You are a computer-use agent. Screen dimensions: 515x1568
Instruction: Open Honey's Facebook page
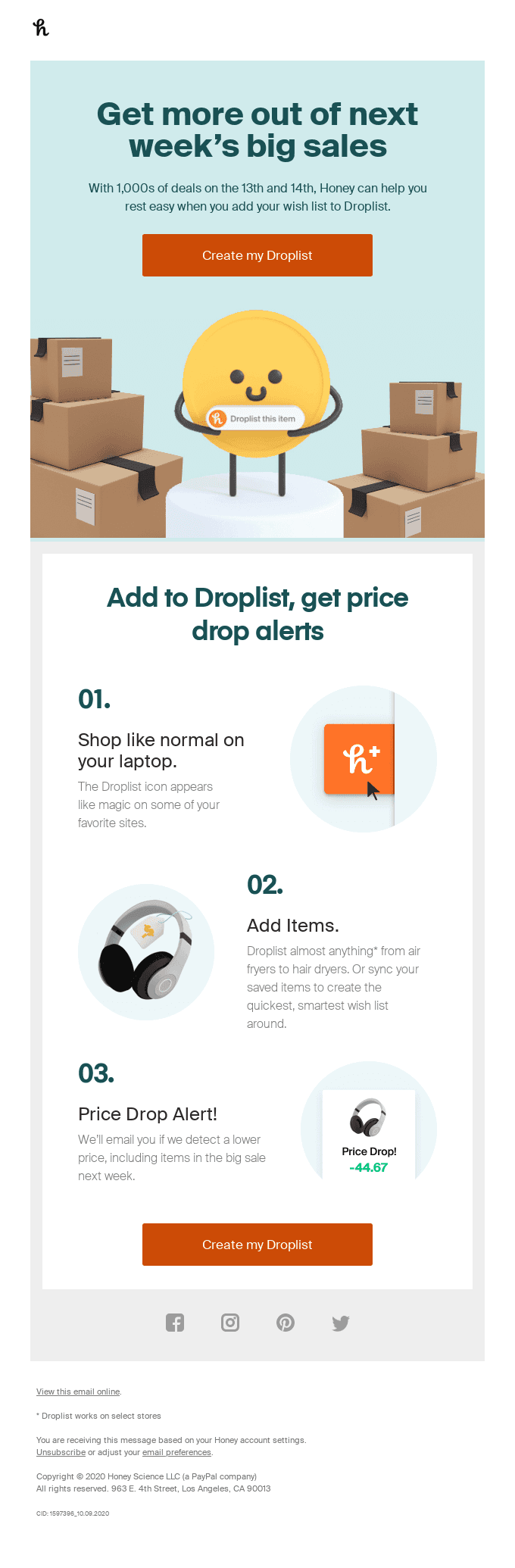175,1323
